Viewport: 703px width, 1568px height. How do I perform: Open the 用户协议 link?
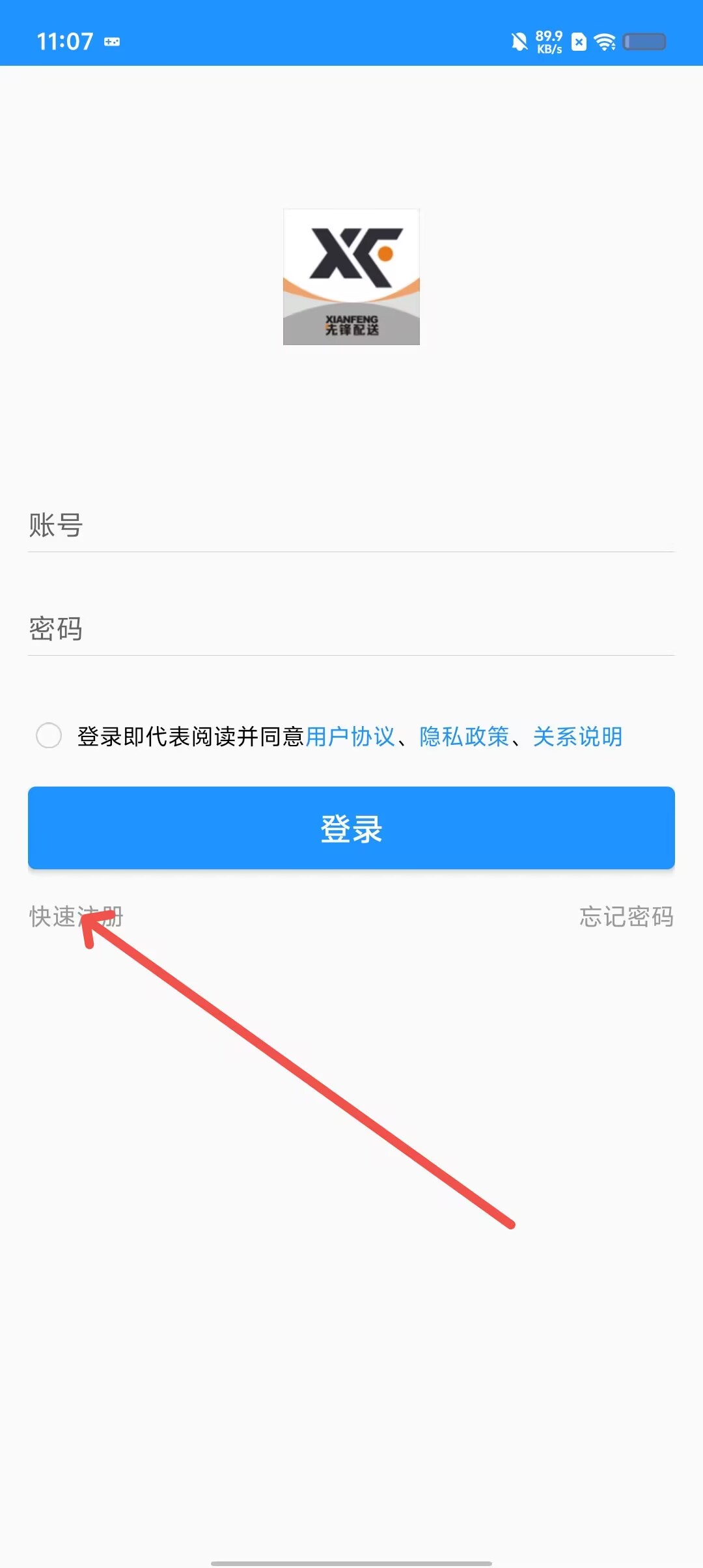click(x=350, y=736)
